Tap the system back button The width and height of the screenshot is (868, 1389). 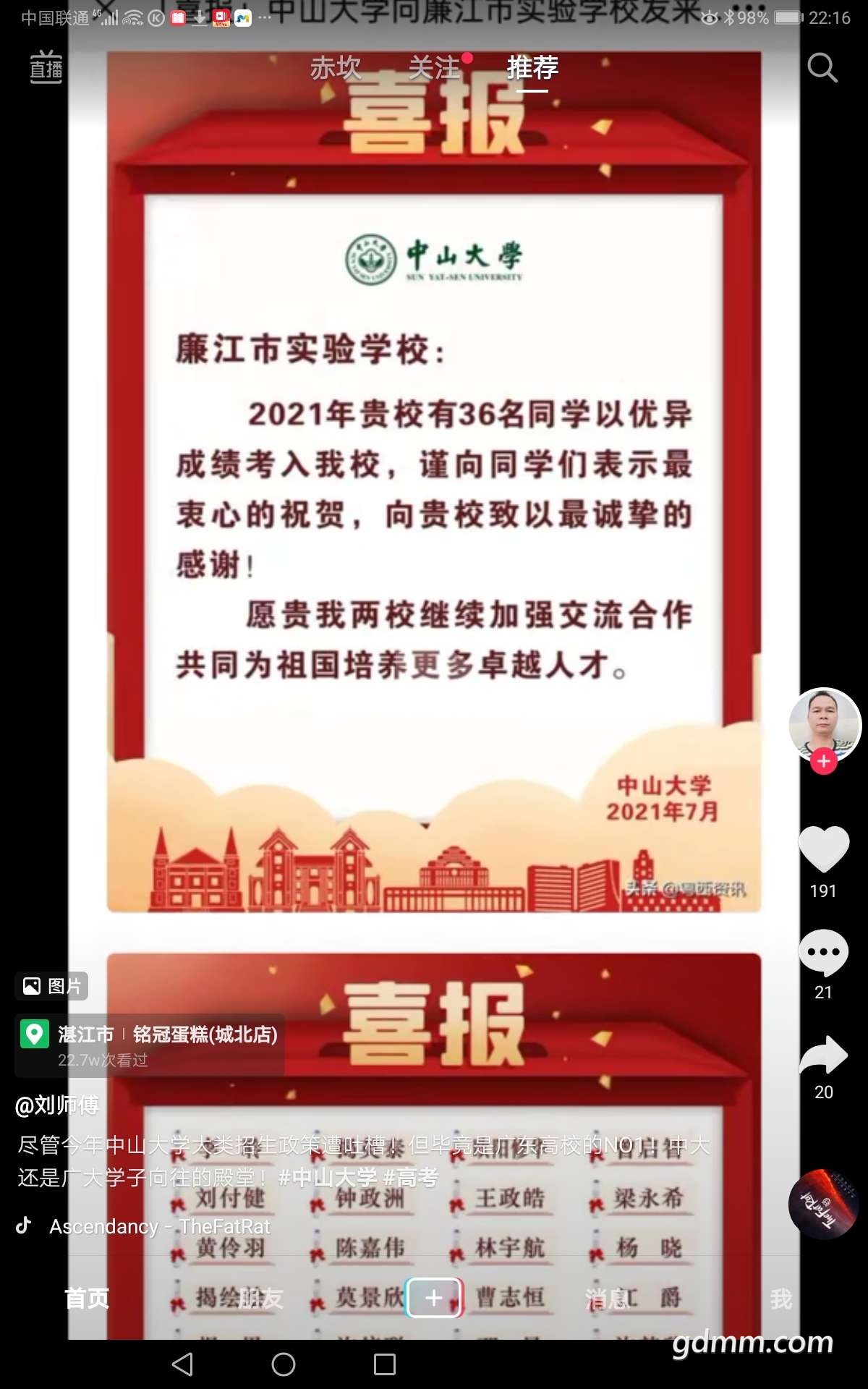(182, 1364)
